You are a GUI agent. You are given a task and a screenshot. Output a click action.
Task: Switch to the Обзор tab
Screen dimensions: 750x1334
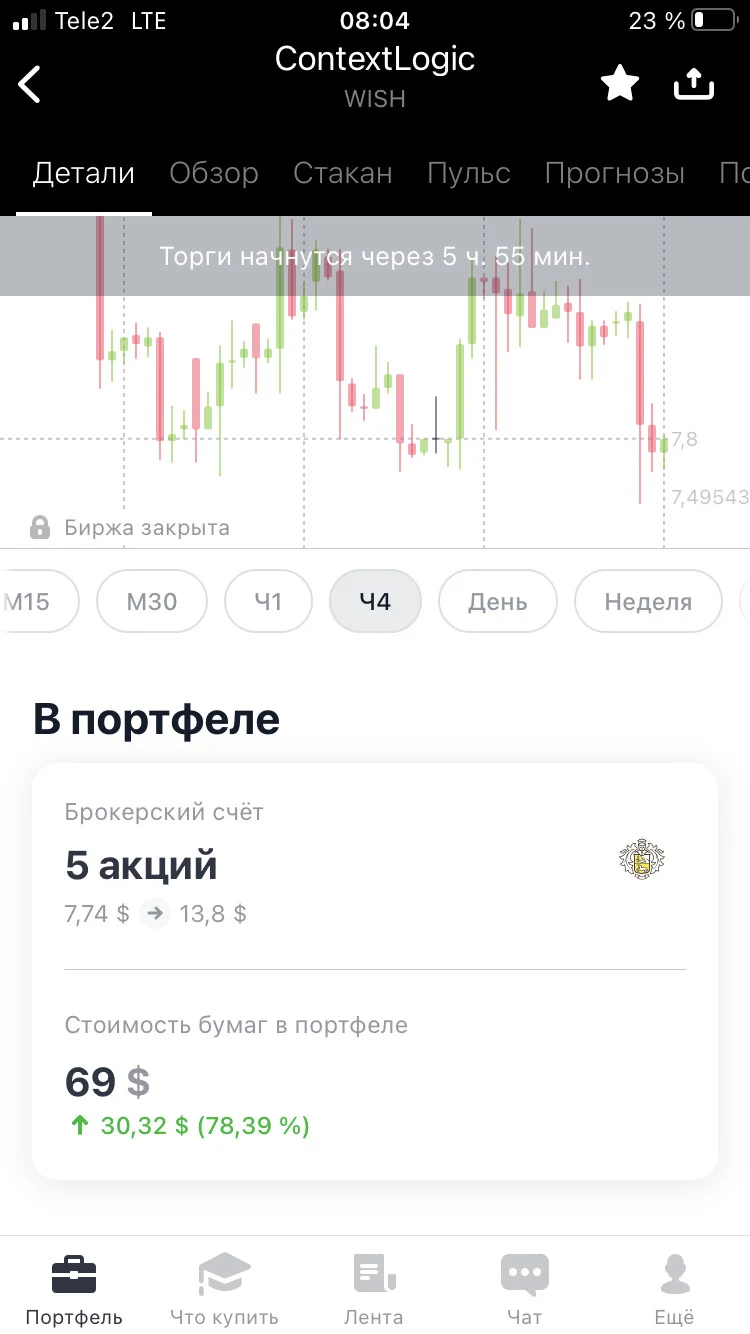[214, 173]
